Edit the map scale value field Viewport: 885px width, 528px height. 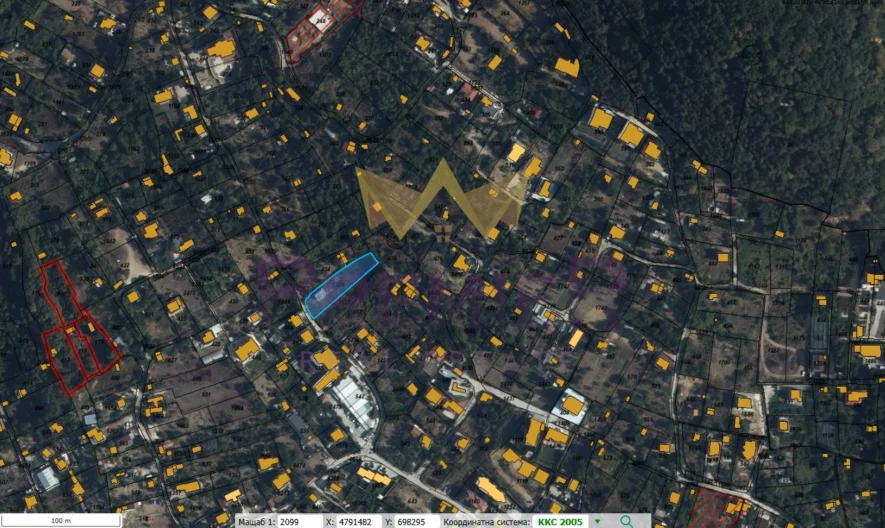pos(293,521)
